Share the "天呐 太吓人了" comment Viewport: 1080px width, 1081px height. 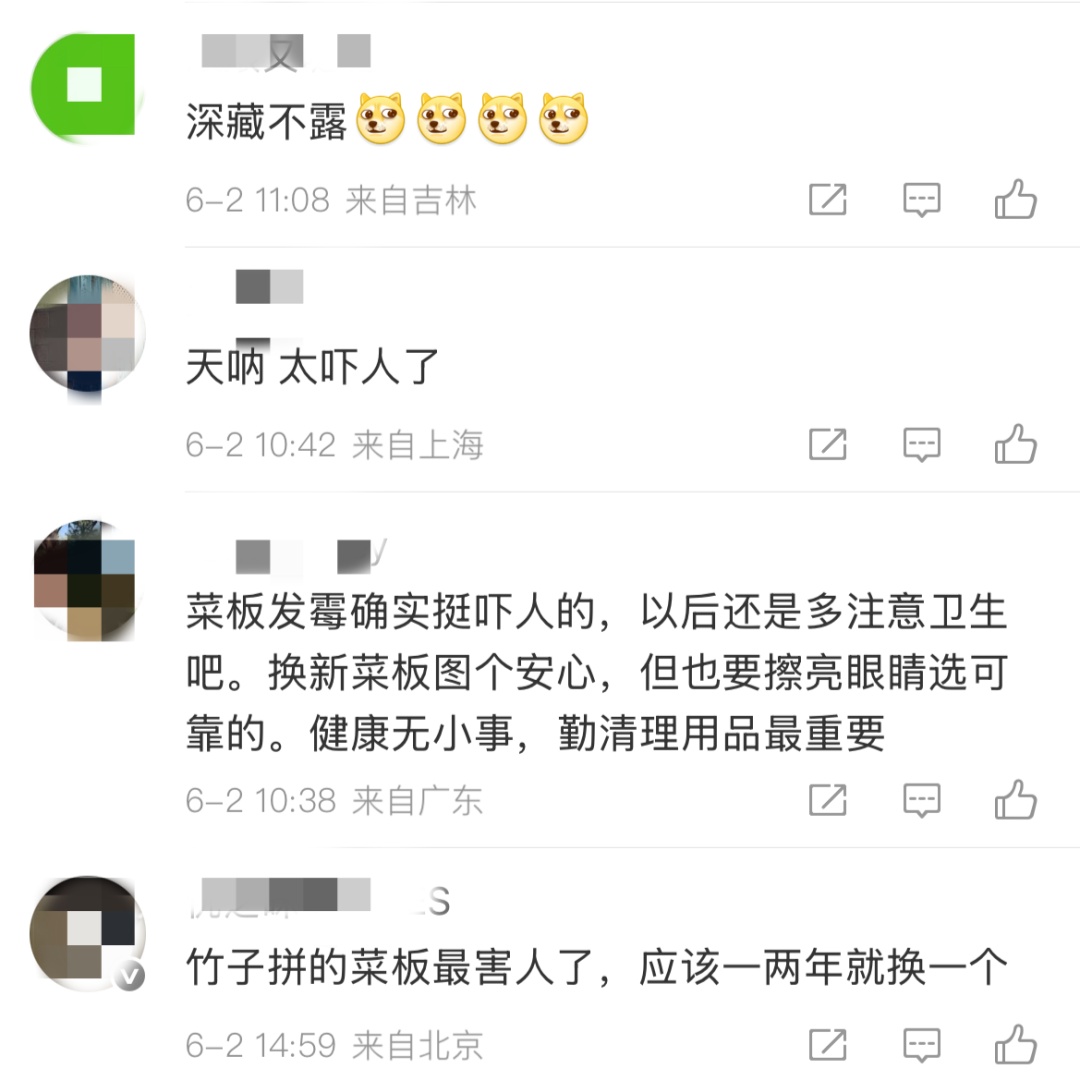pos(826,444)
